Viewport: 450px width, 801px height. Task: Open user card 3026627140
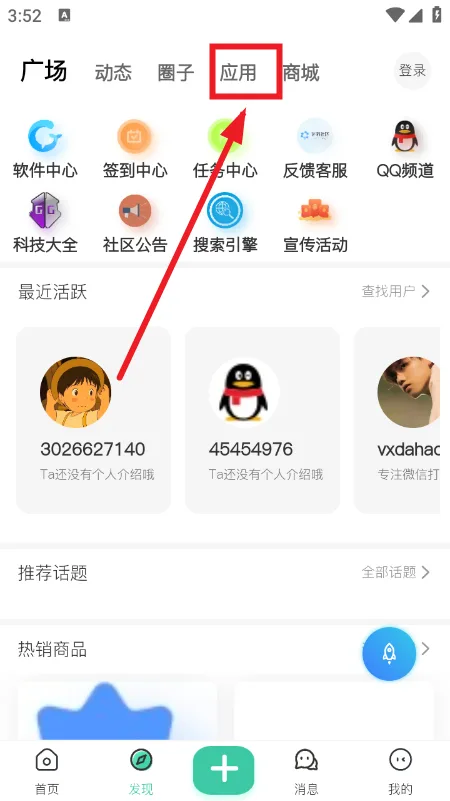pyautogui.click(x=93, y=420)
